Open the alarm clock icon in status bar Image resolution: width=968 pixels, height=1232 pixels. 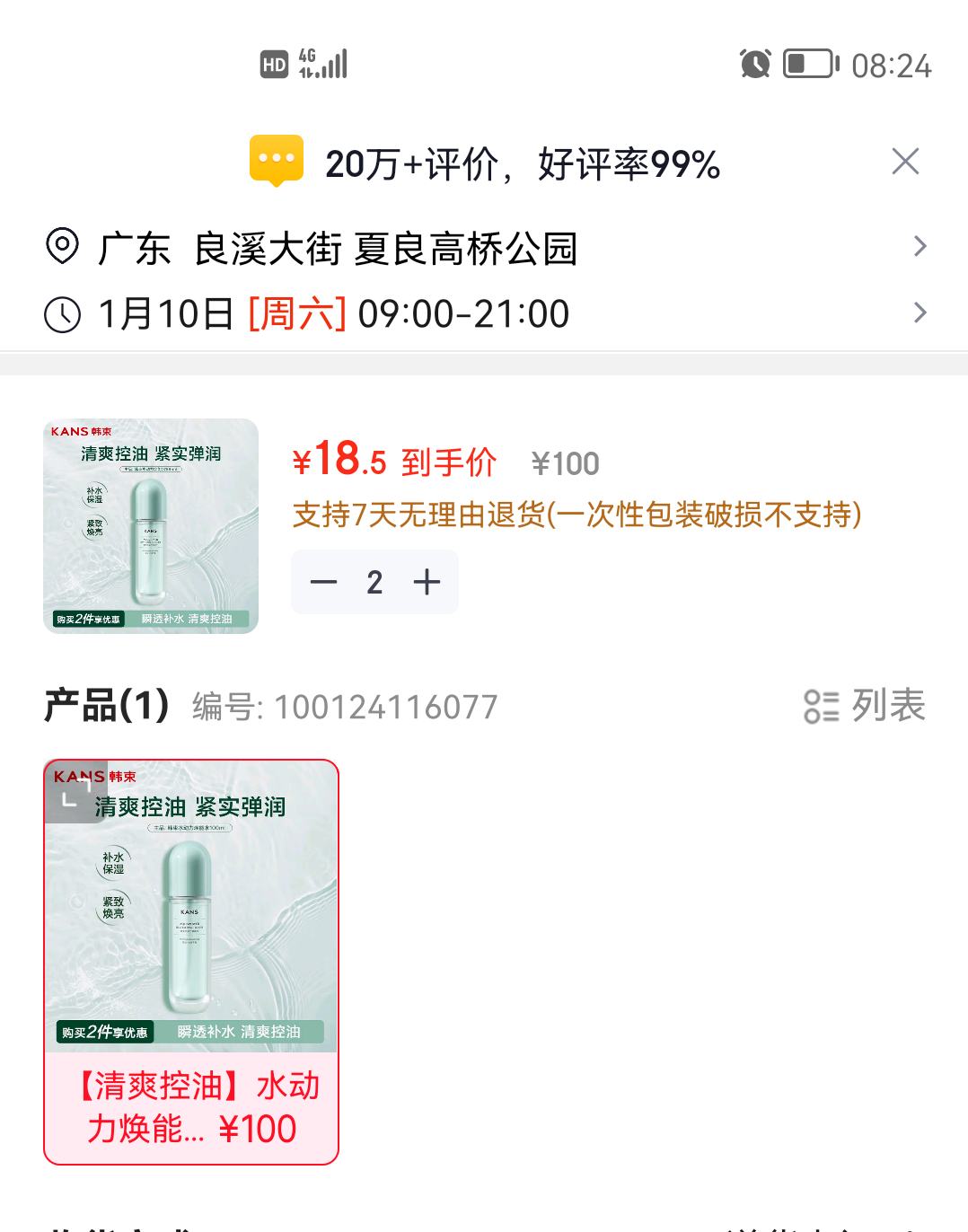pos(754,65)
